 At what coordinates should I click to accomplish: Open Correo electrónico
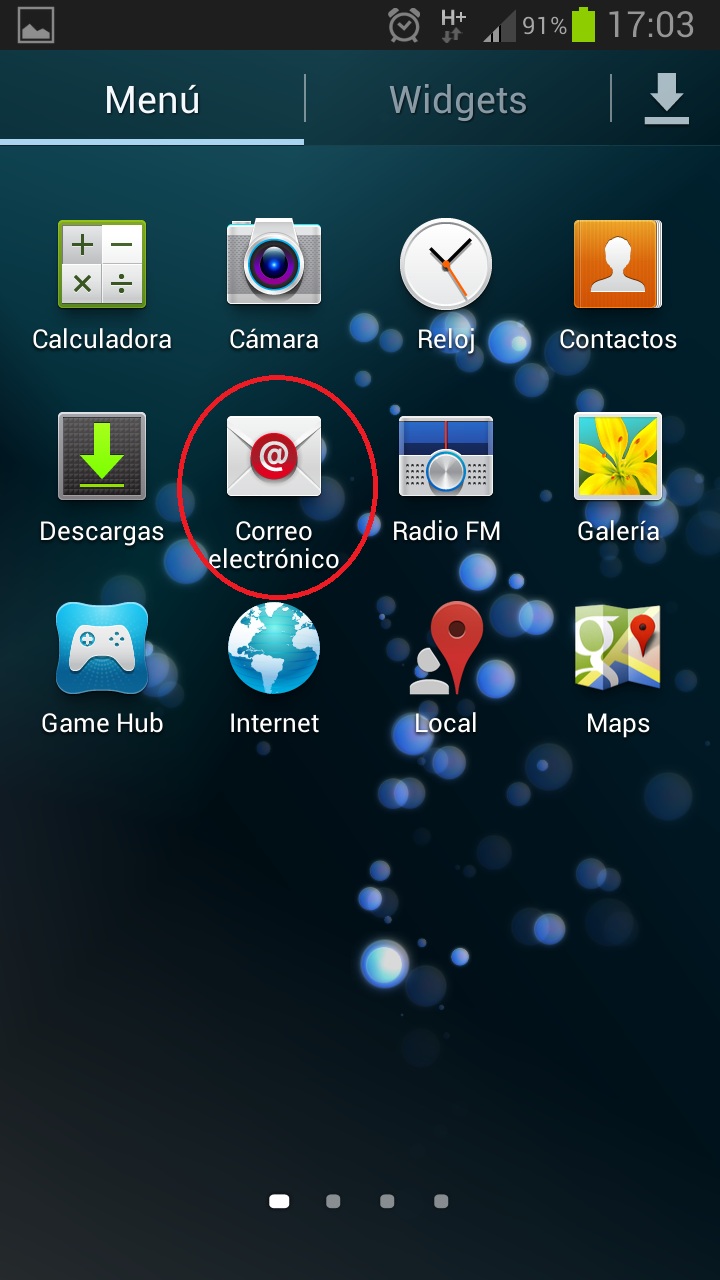coord(273,458)
